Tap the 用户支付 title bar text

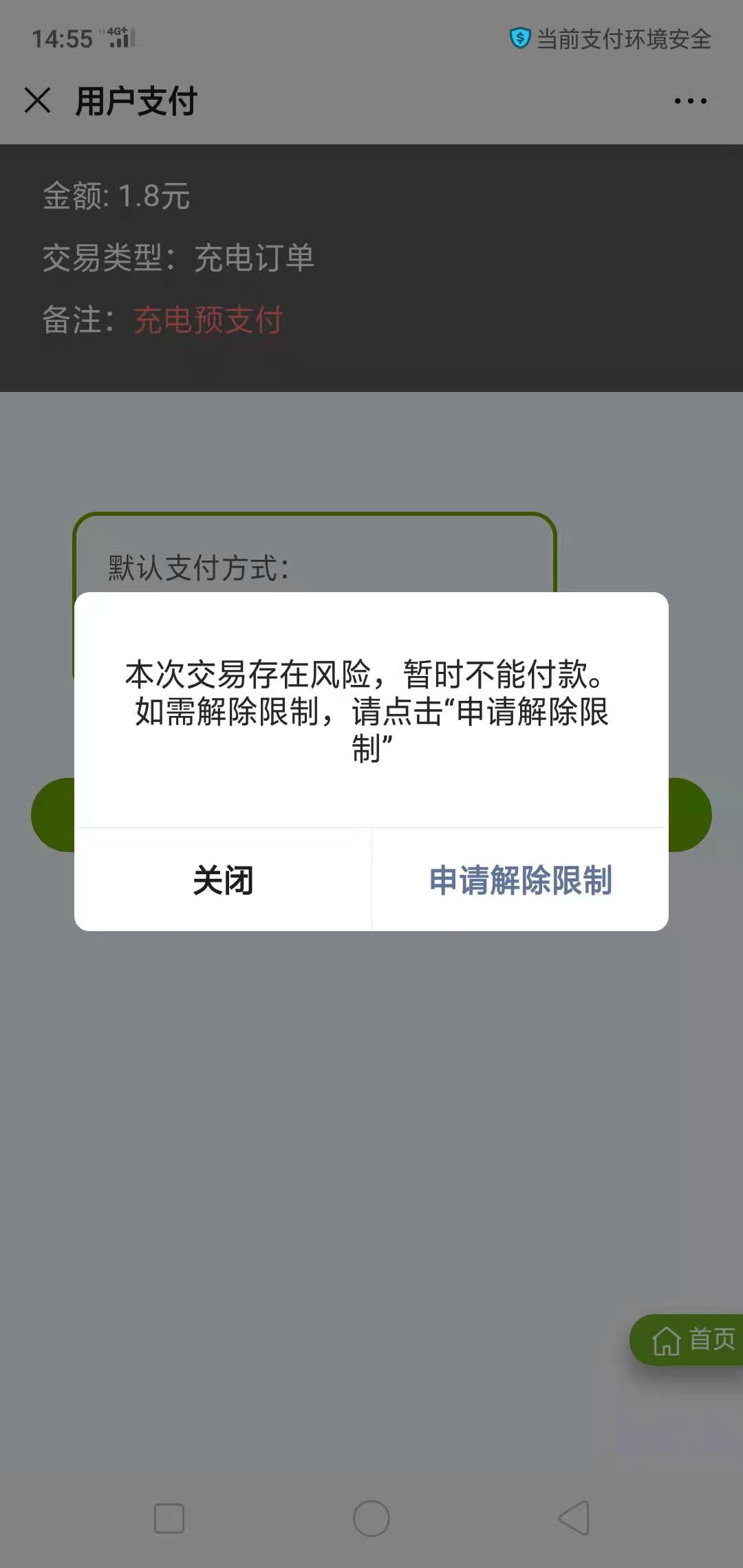[x=136, y=100]
